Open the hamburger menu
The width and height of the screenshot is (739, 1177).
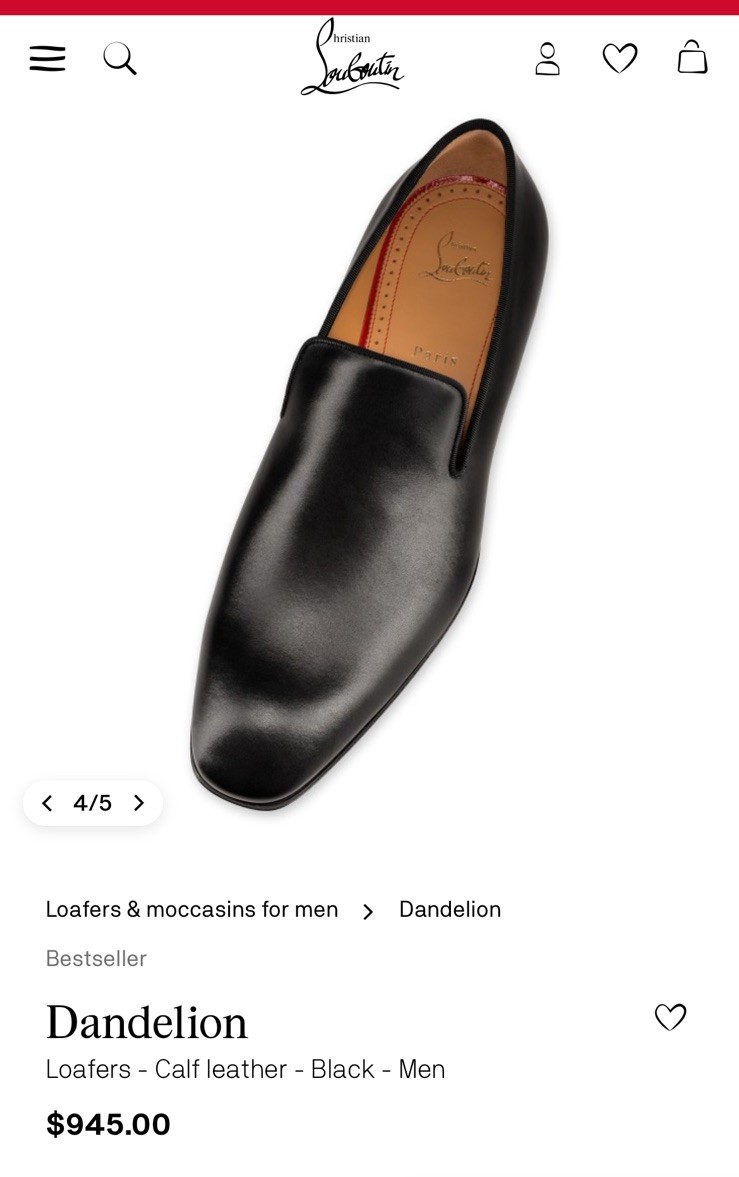(x=47, y=58)
